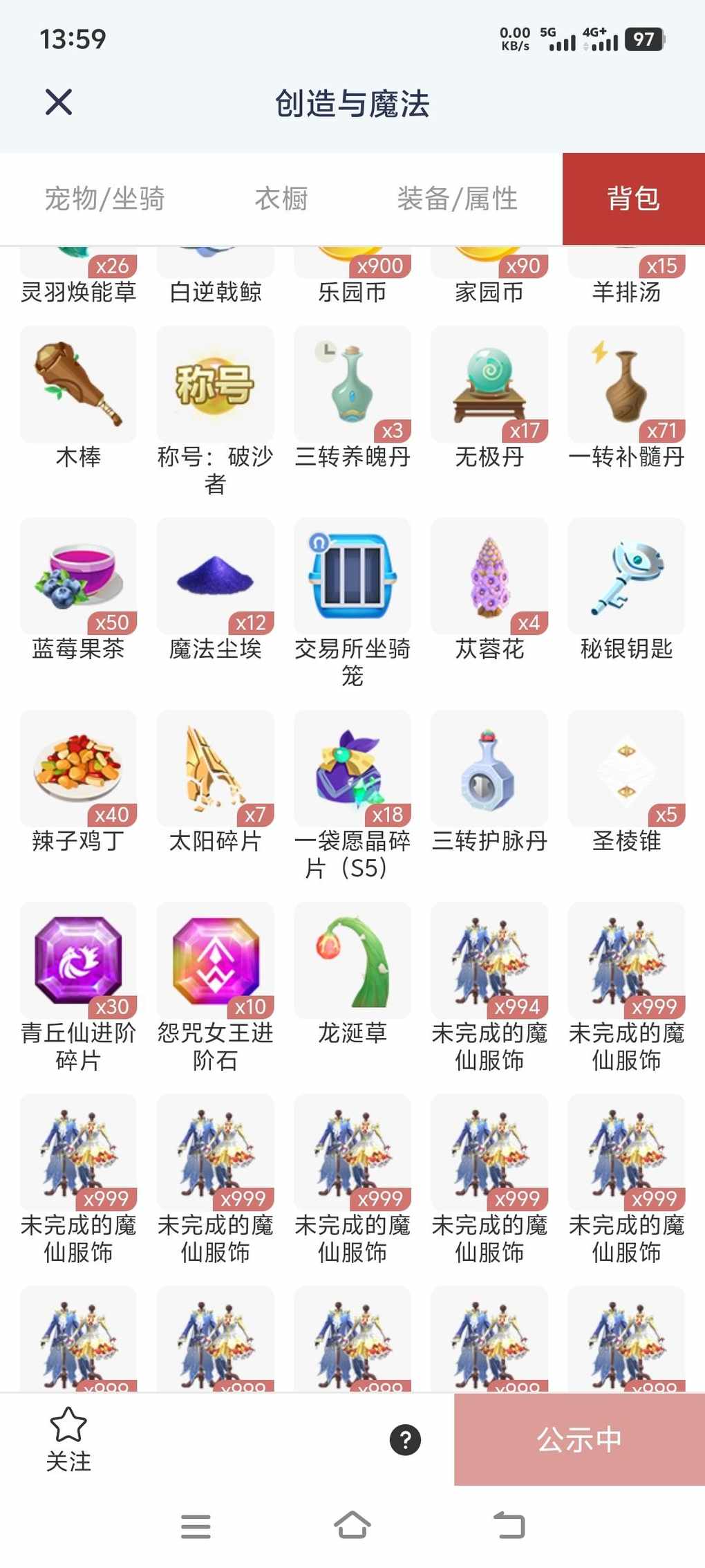The image size is (705, 1568).
Task: View the 魔法尘埃 item
Action: (x=215, y=576)
